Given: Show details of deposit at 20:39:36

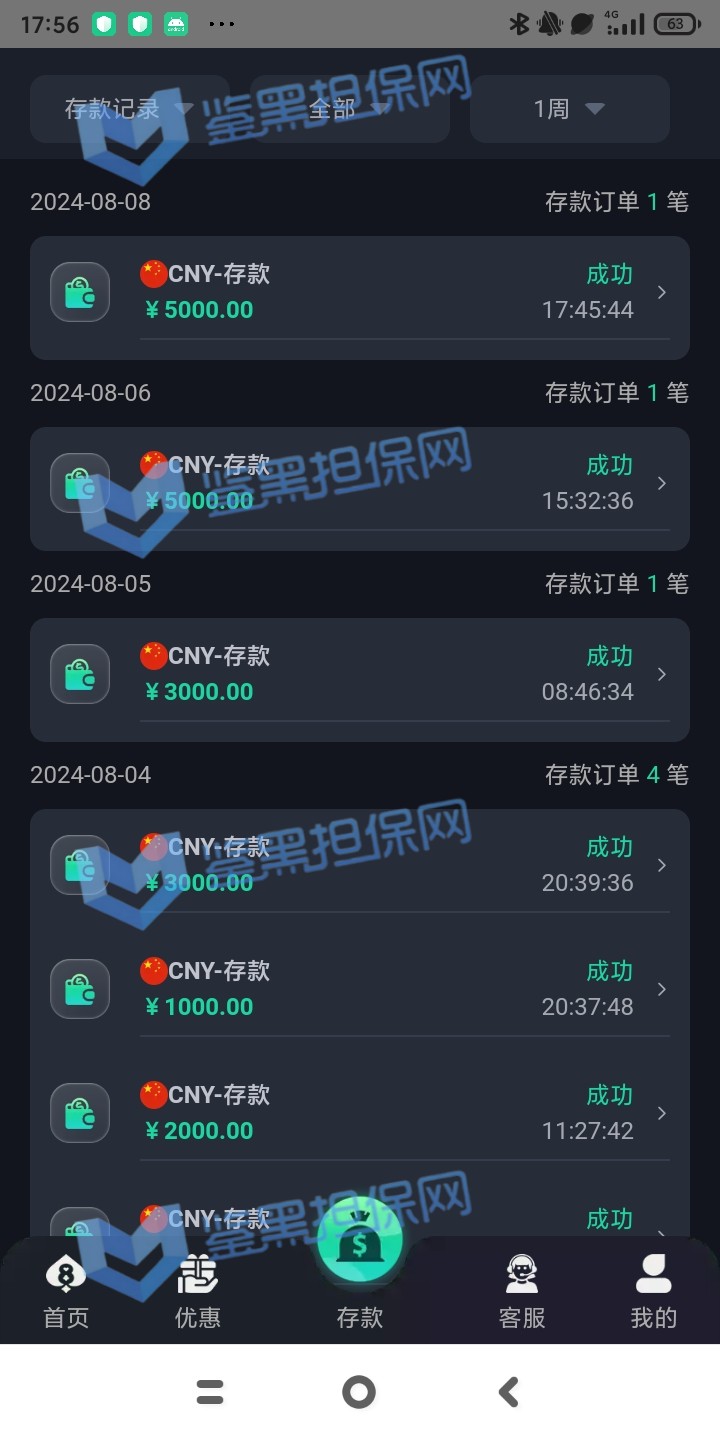Looking at the screenshot, I should point(360,866).
